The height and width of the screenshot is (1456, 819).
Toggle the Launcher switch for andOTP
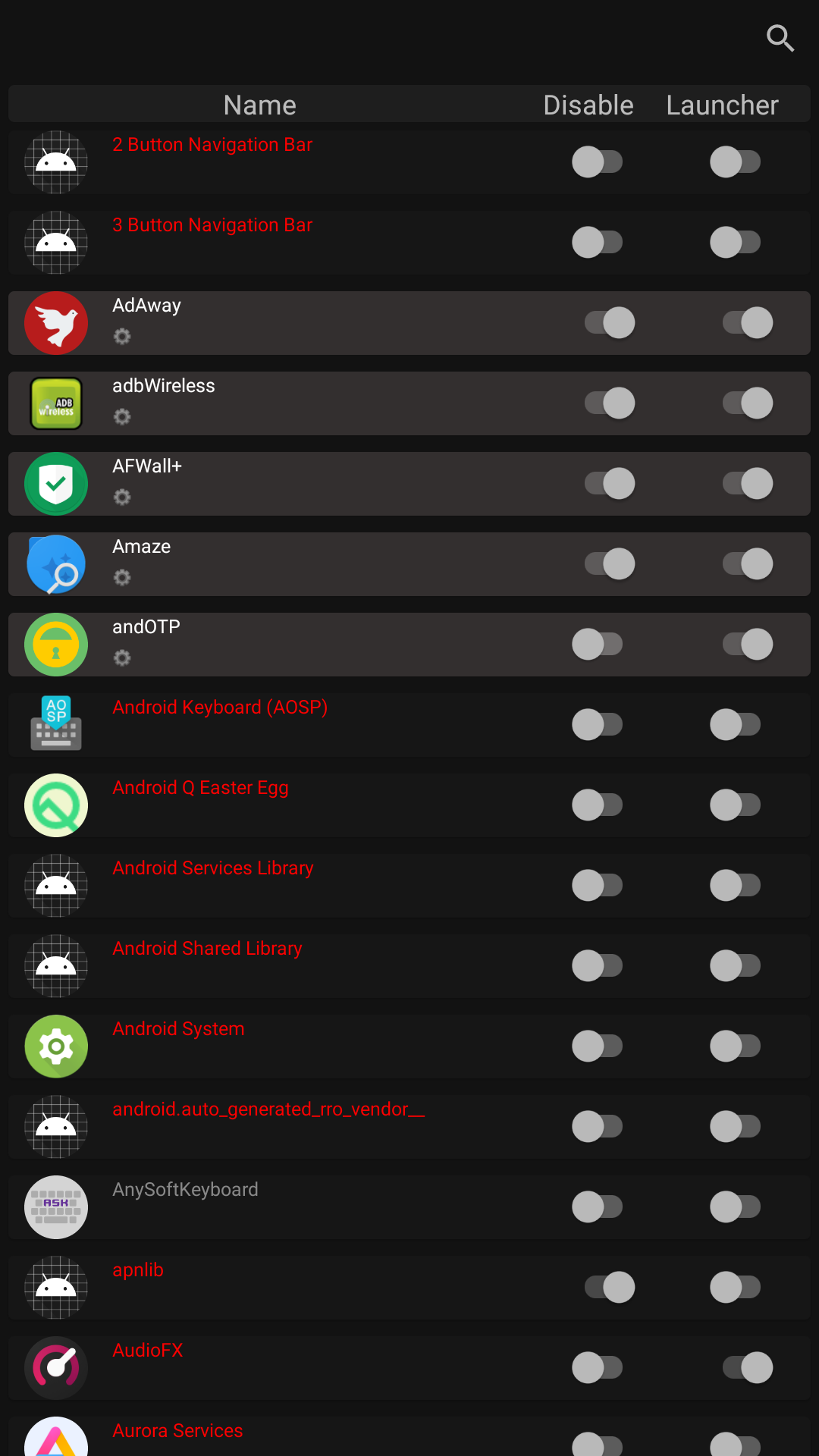click(747, 645)
